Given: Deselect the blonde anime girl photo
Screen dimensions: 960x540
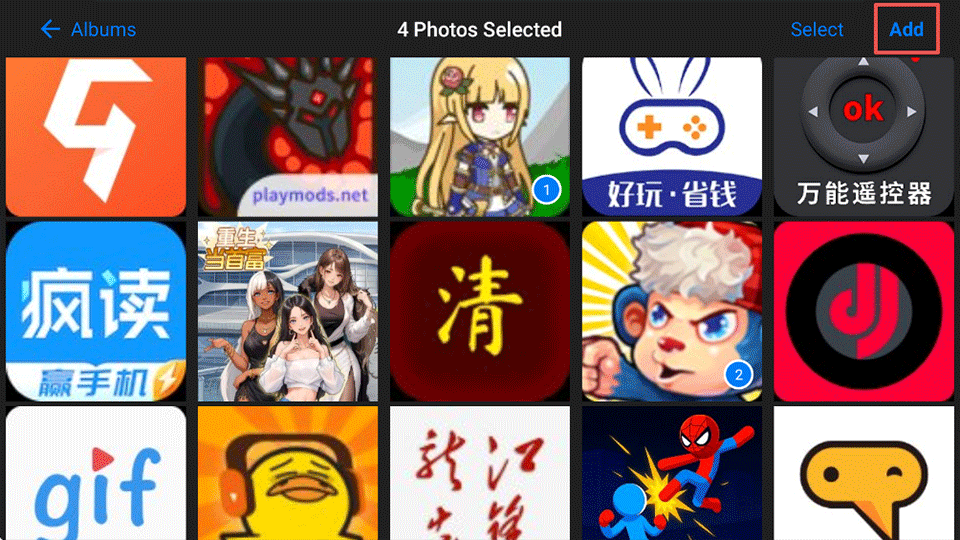Looking at the screenshot, I should coord(480,137).
